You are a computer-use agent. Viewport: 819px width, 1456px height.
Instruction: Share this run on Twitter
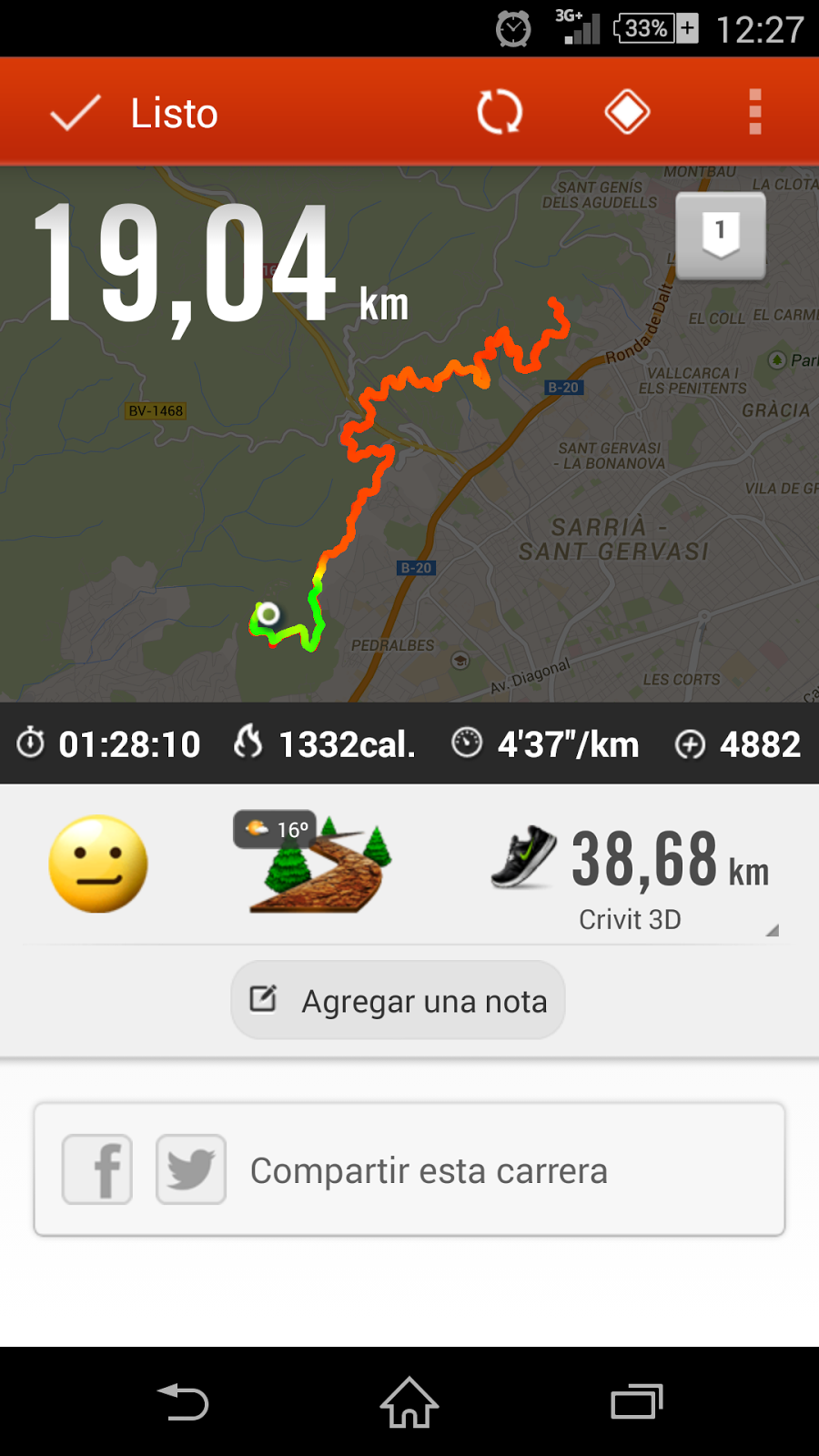191,1169
